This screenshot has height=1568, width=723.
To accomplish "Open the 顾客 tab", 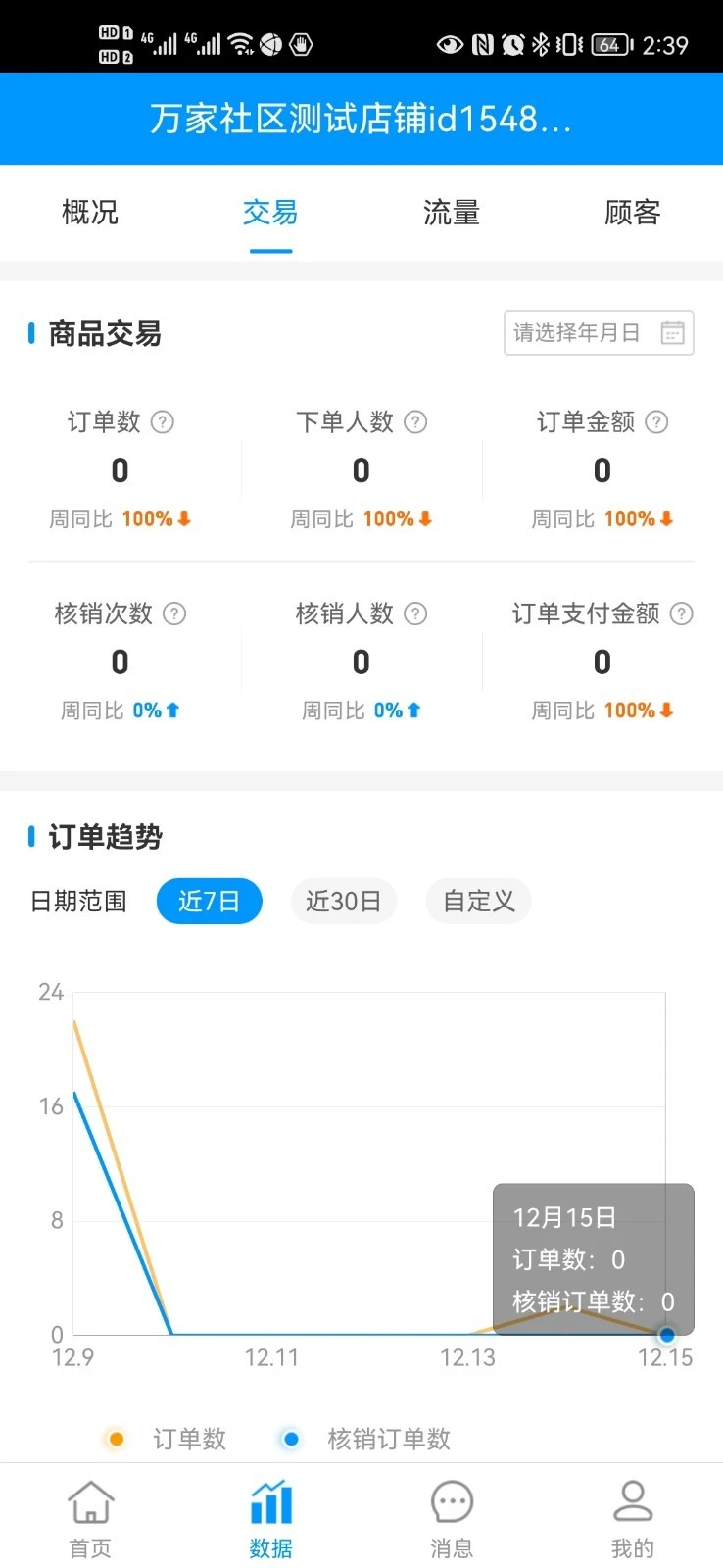I will click(632, 213).
